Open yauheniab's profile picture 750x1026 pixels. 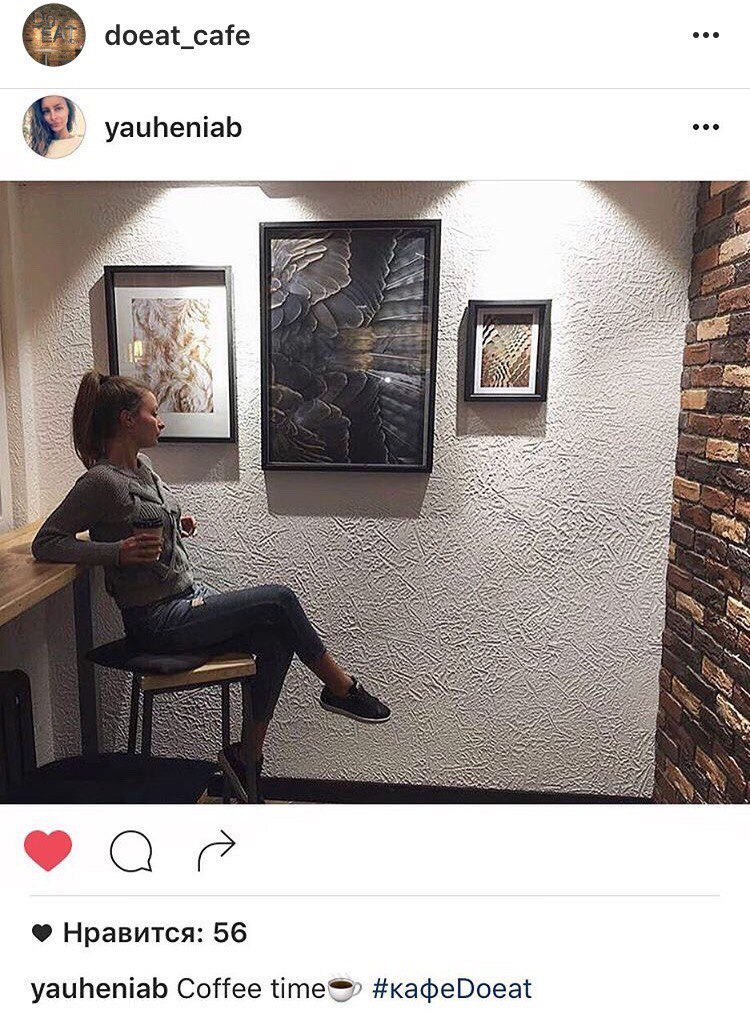54,127
